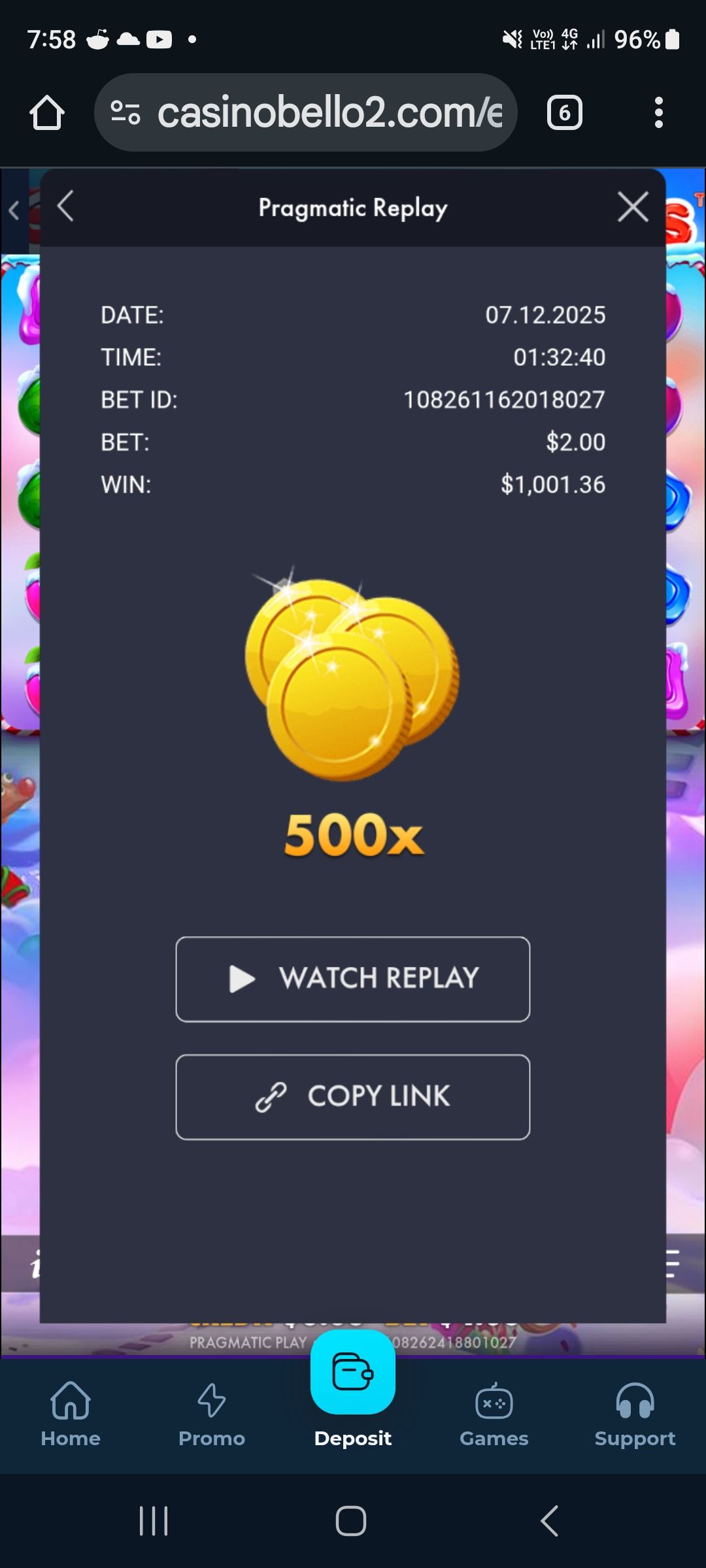The width and height of the screenshot is (706, 1568).
Task: Open the Promo tab
Action: pyautogui.click(x=212, y=1414)
